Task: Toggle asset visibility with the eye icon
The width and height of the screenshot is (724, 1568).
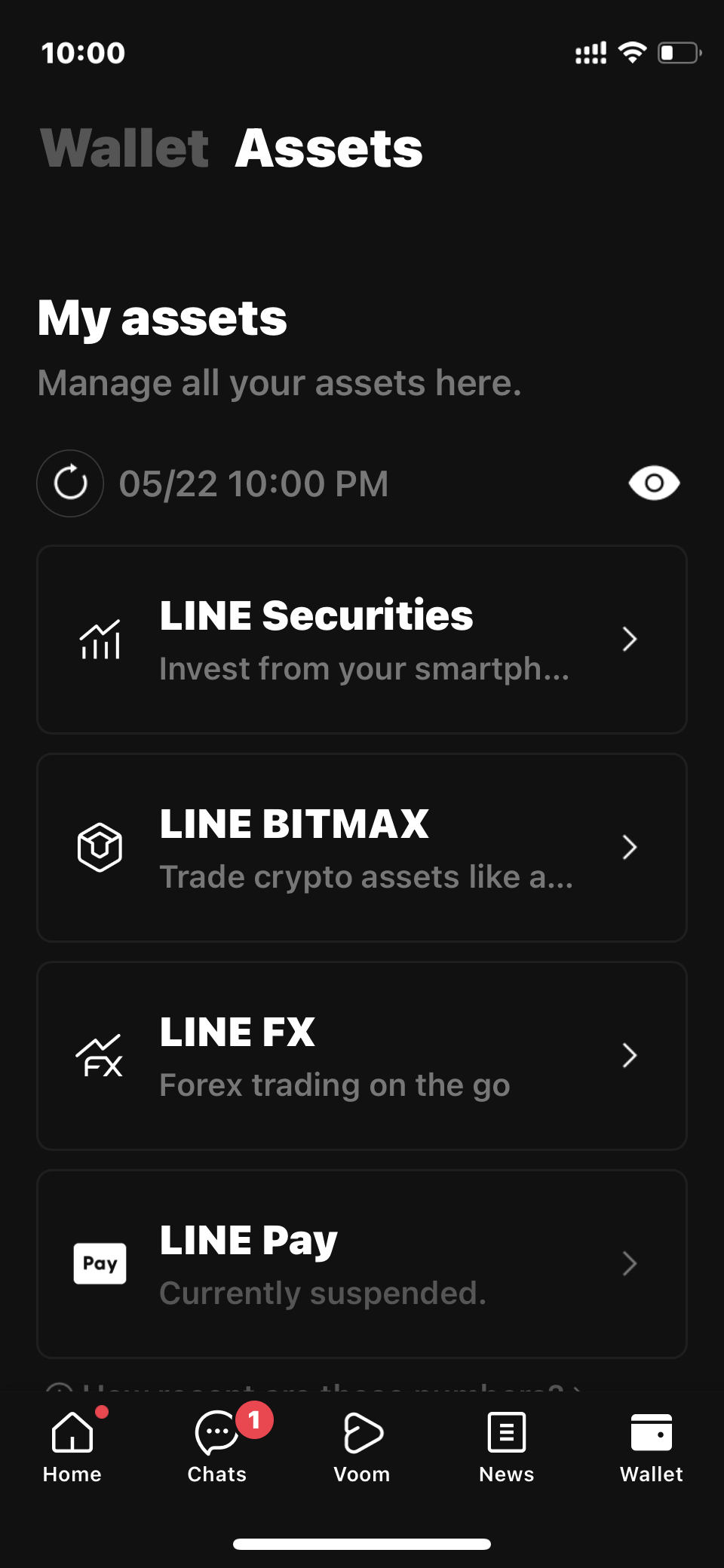Action: click(x=654, y=483)
